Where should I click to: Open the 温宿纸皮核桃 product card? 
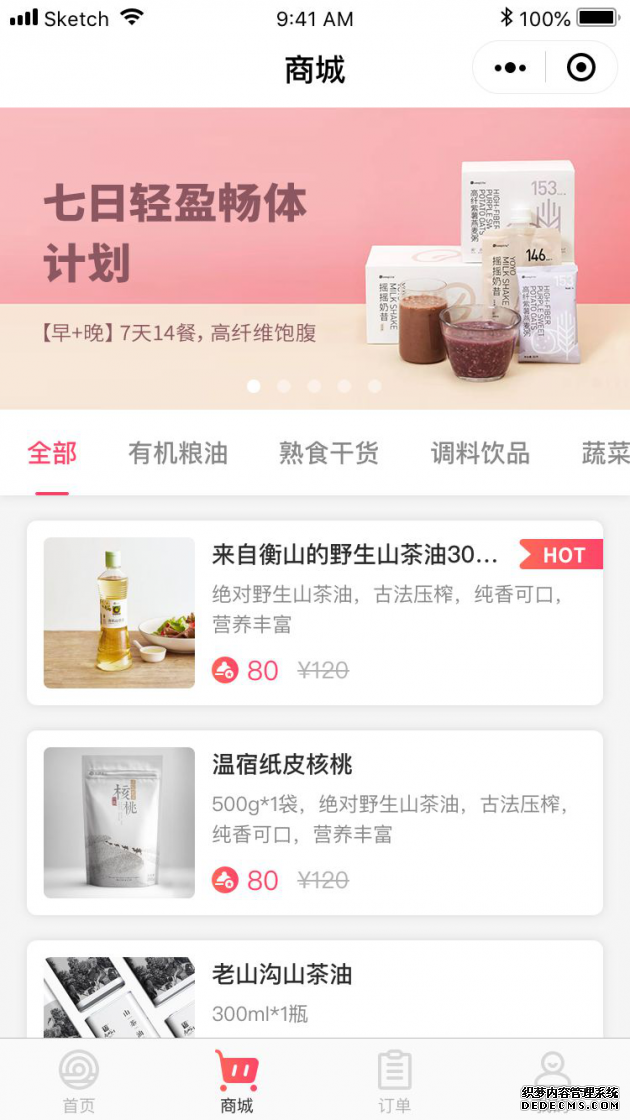[x=315, y=822]
